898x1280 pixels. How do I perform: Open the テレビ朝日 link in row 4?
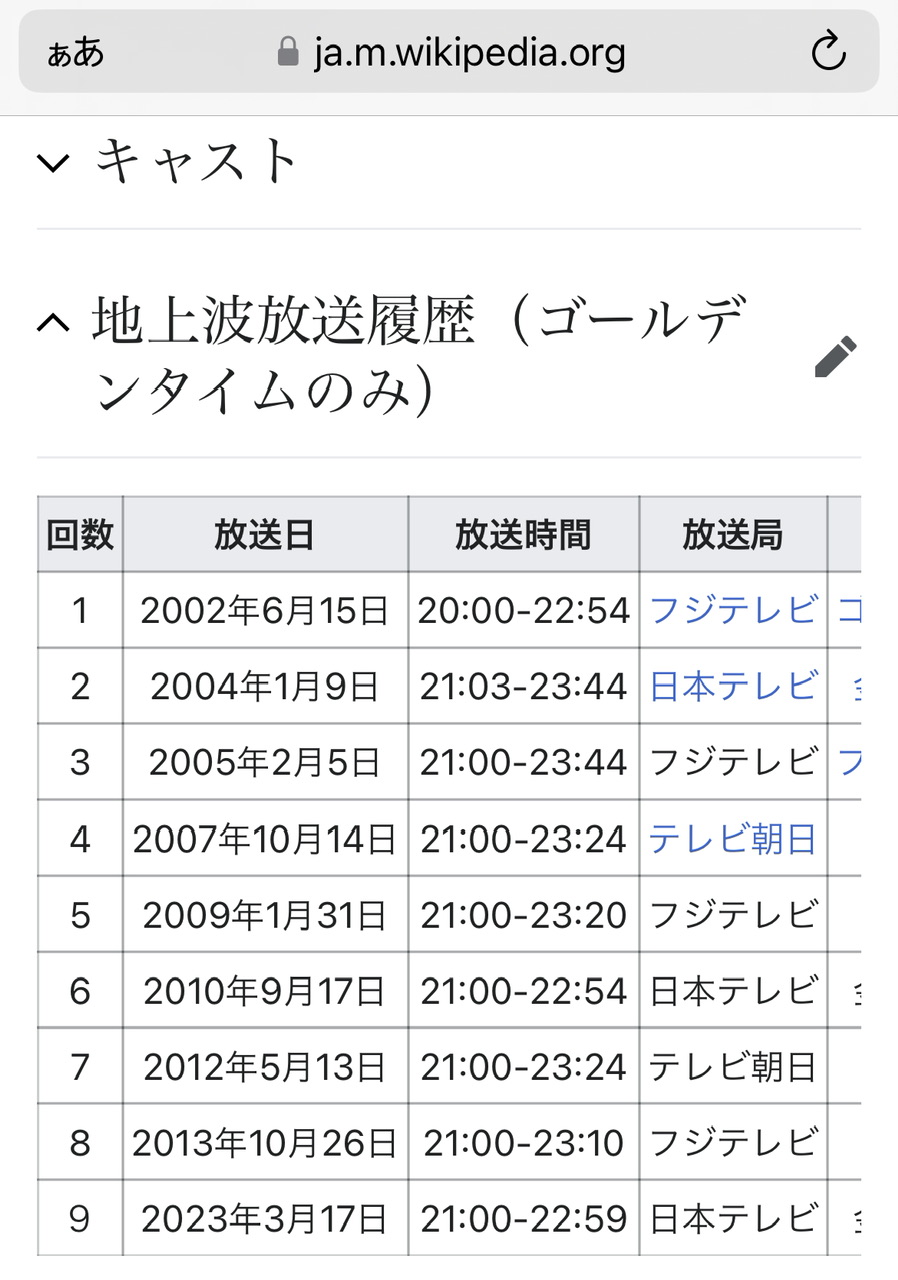click(733, 839)
